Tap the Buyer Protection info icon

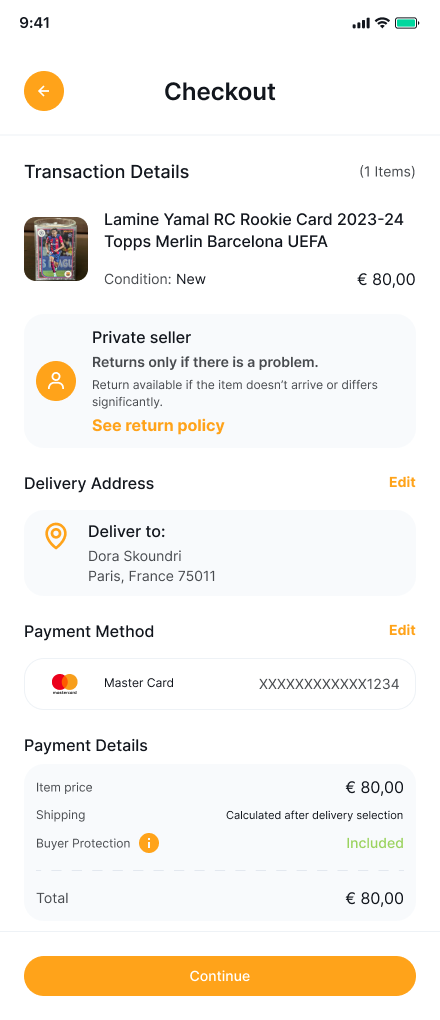[148, 844]
